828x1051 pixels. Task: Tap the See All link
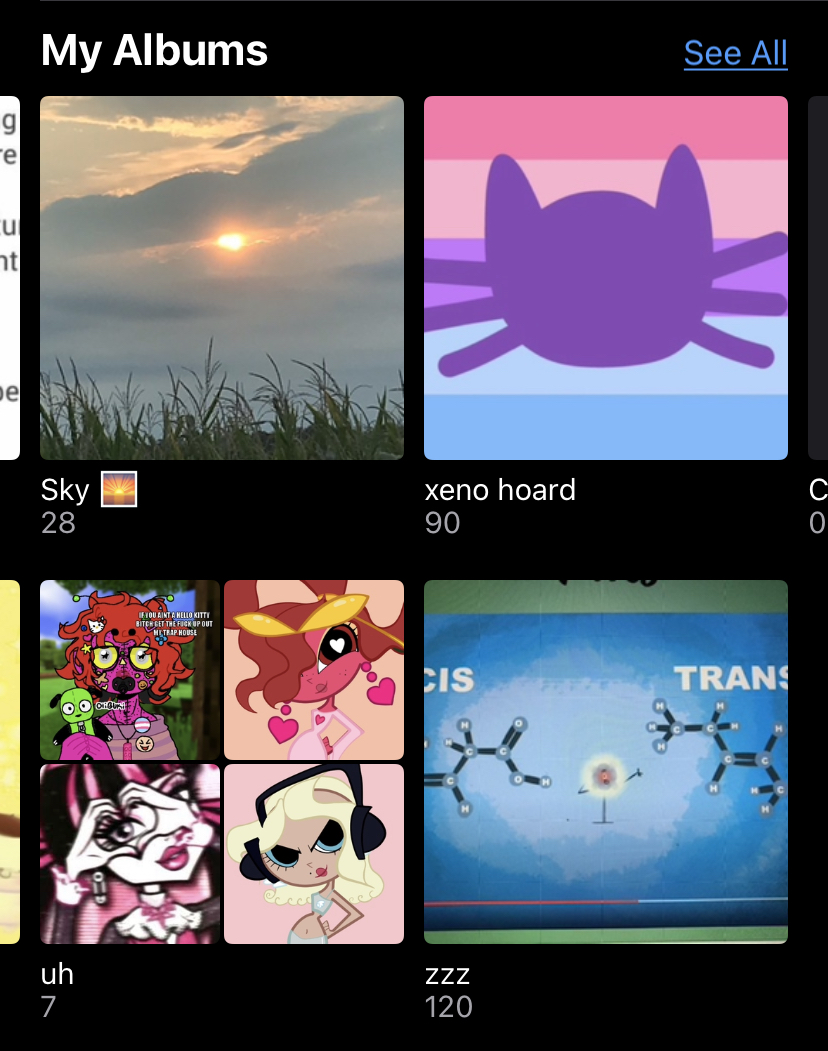(735, 53)
